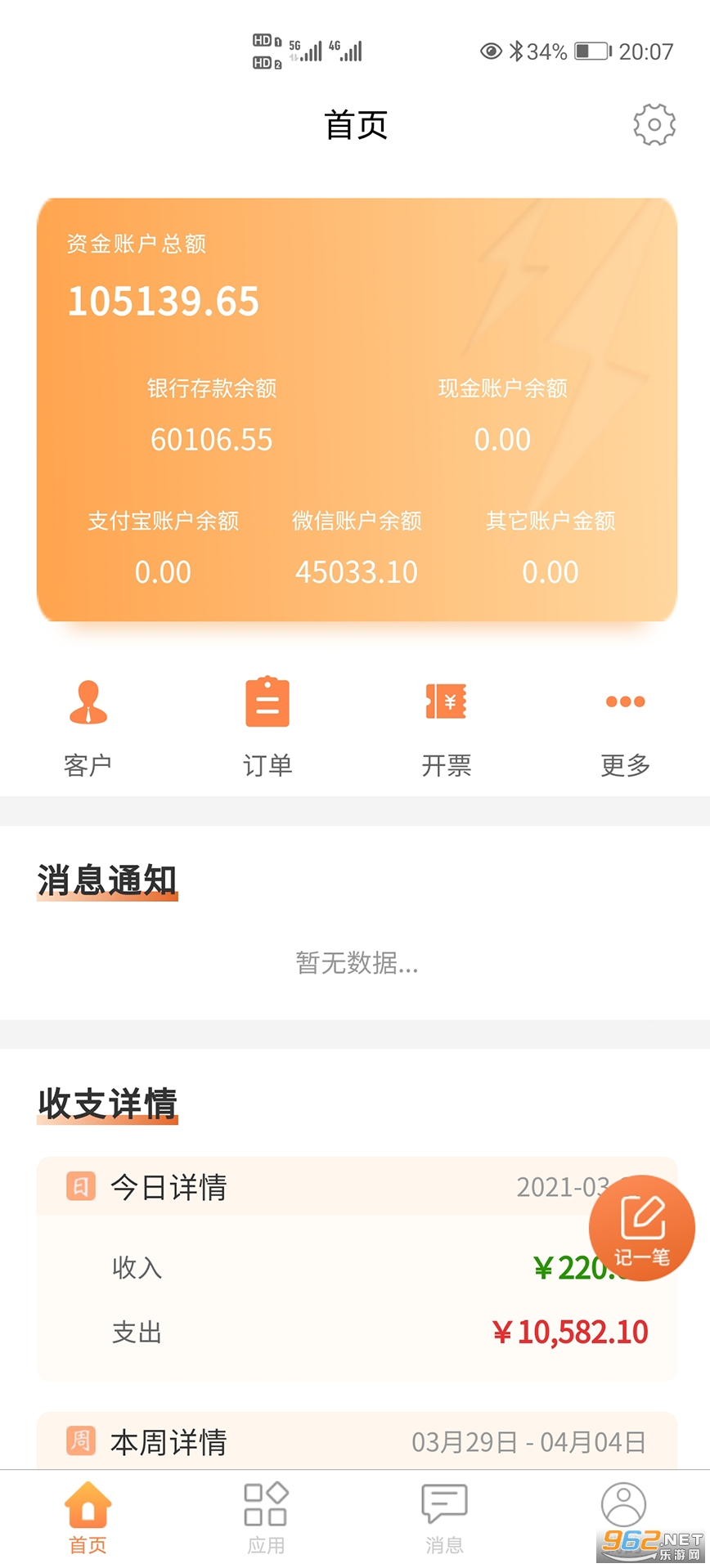Switch to the 消息 messages tab
This screenshot has width=710, height=1568.
pos(444,1517)
